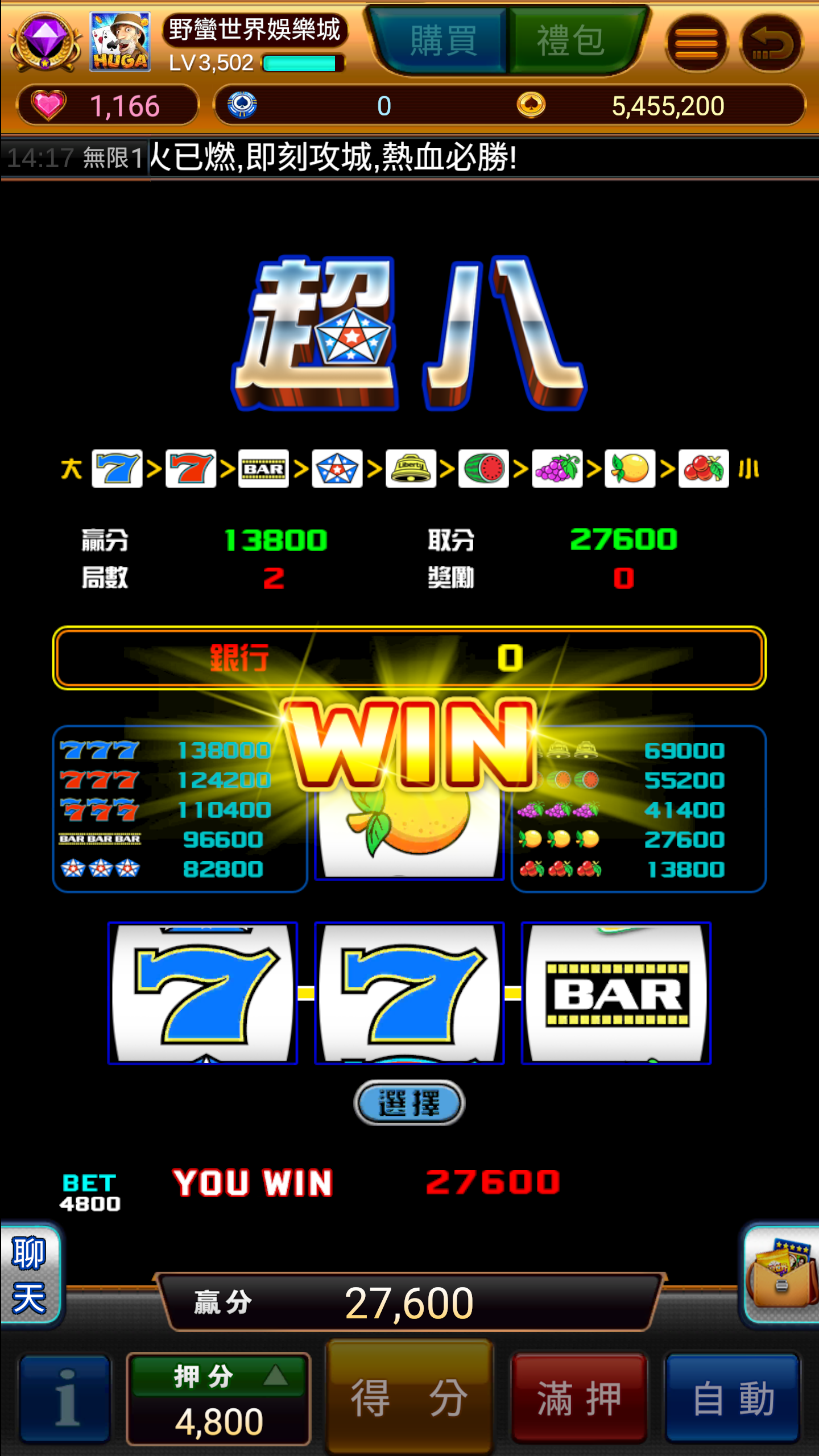Screen dimensions: 819x1456
Task: Tap the 選擇 select button
Action: pos(409,1103)
